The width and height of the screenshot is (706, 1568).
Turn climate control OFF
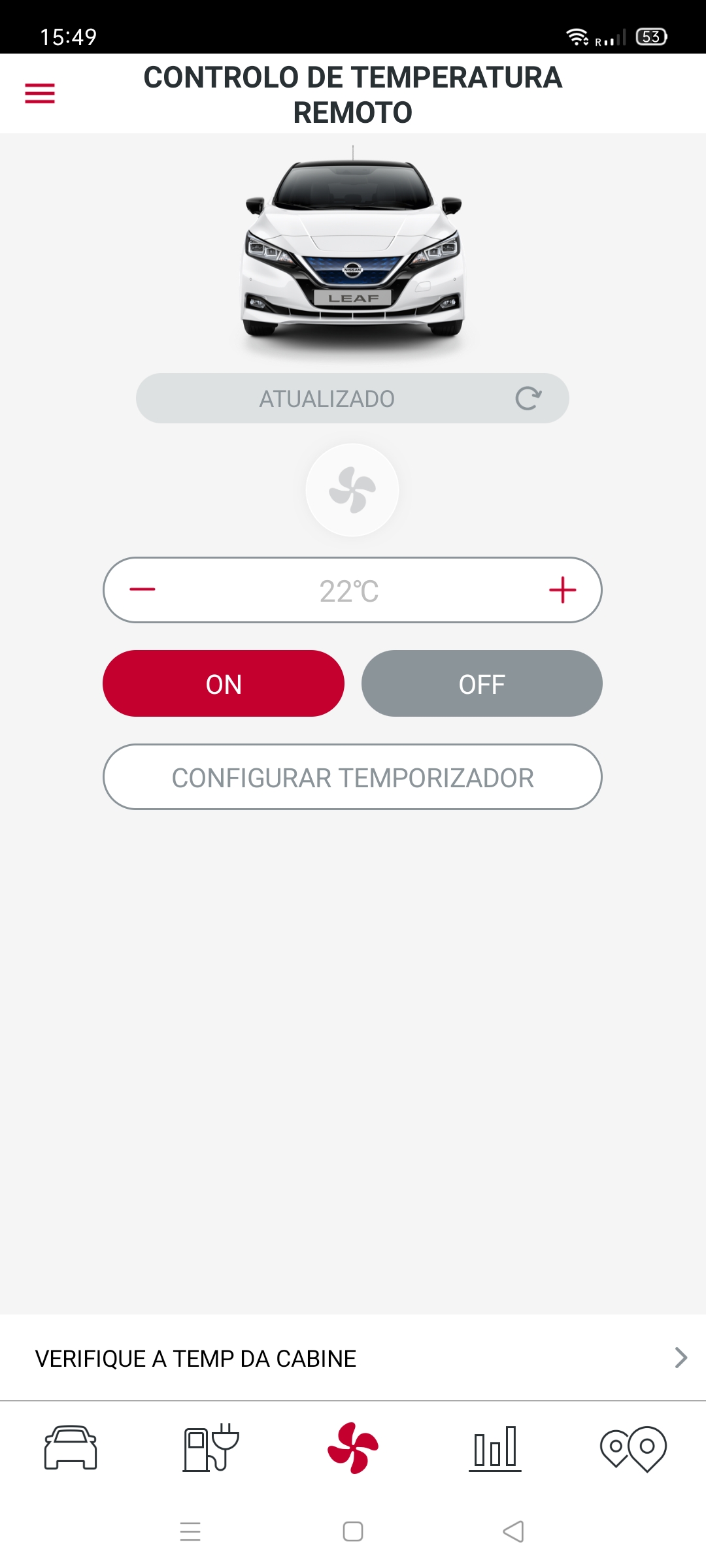tap(482, 683)
